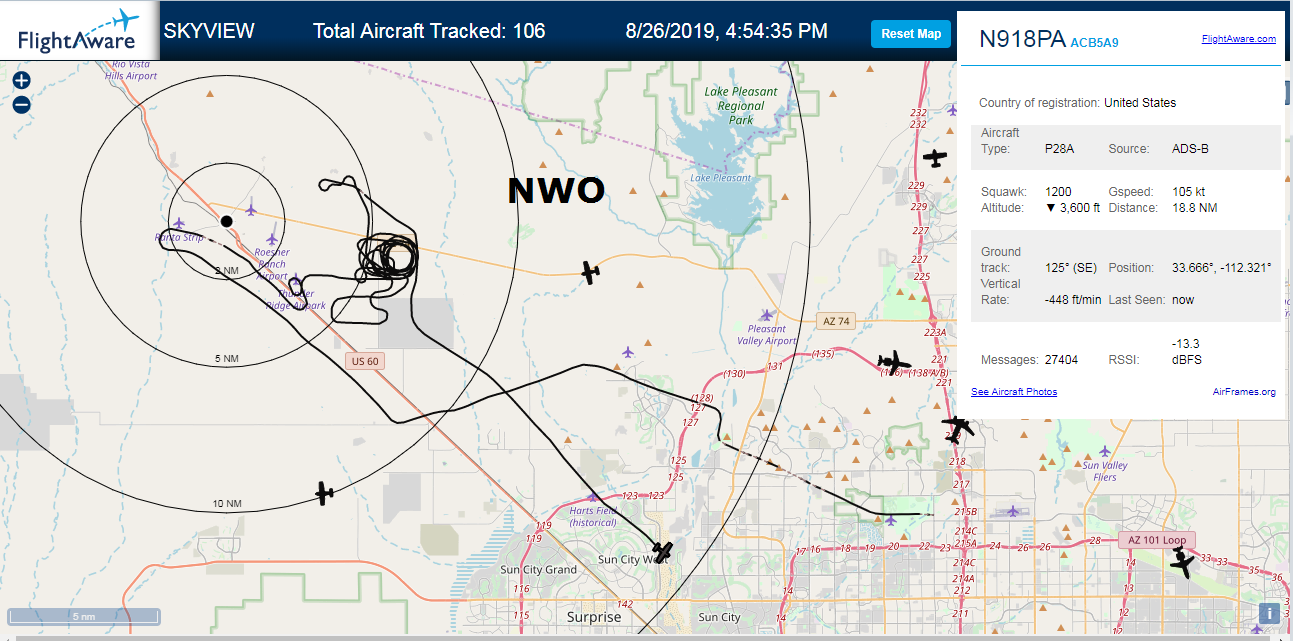1293x641 pixels.
Task: Zoom in on the map
Action: click(22, 81)
